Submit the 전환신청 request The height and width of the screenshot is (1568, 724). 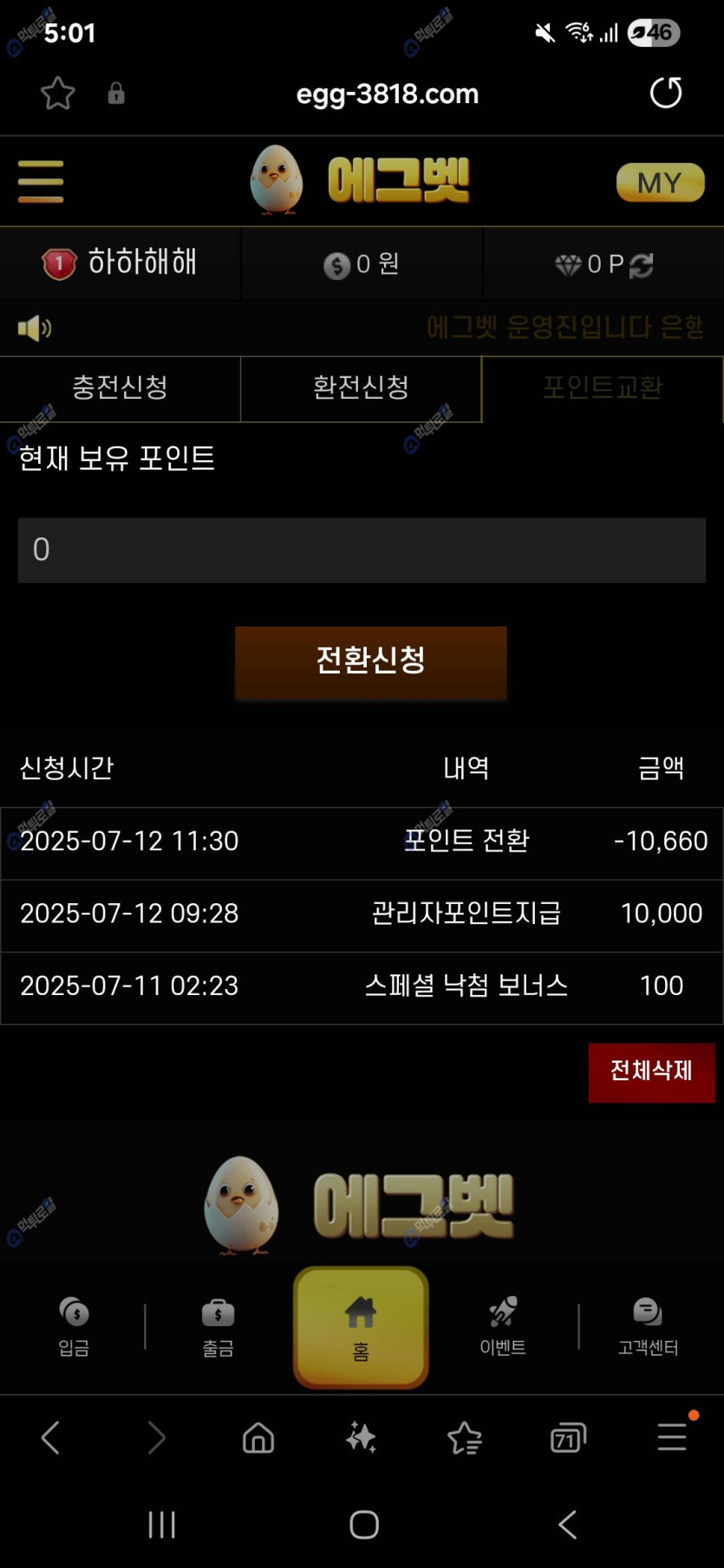(x=370, y=661)
